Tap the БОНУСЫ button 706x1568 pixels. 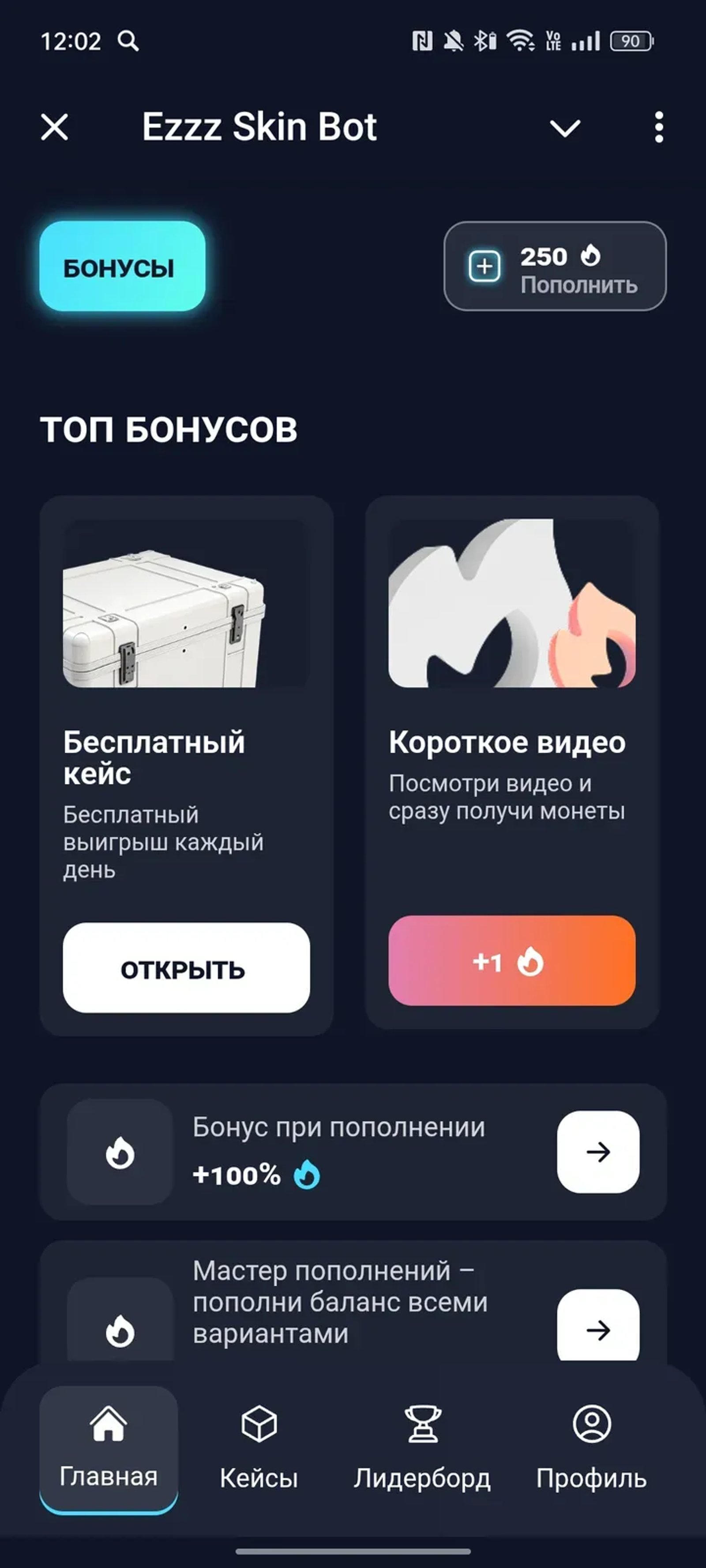tap(122, 267)
